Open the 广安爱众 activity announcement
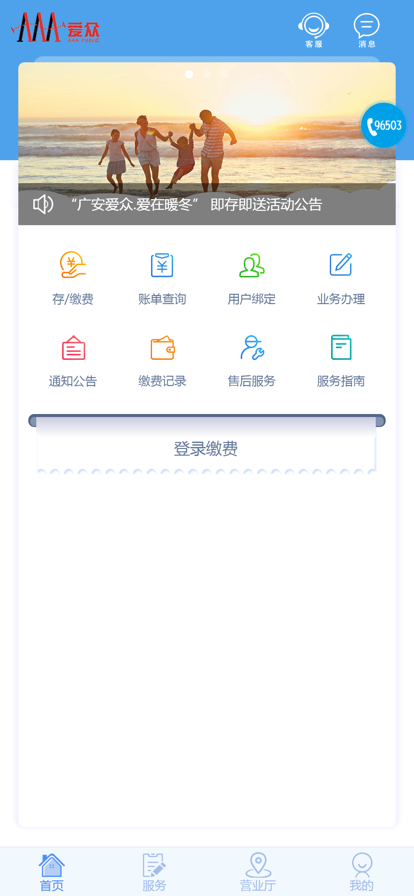 pos(197,205)
